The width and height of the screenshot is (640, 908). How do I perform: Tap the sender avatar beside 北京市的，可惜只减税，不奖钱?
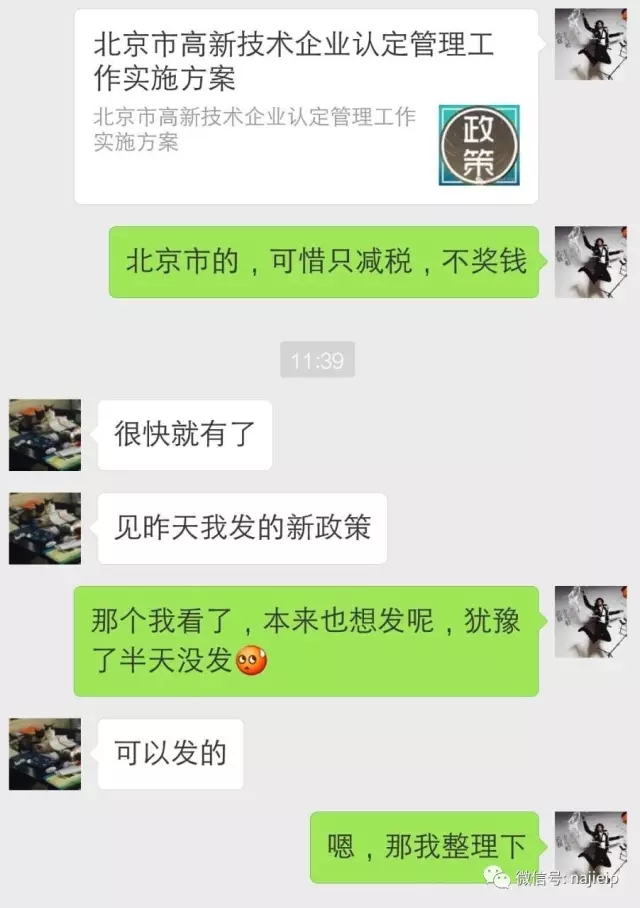point(590,262)
